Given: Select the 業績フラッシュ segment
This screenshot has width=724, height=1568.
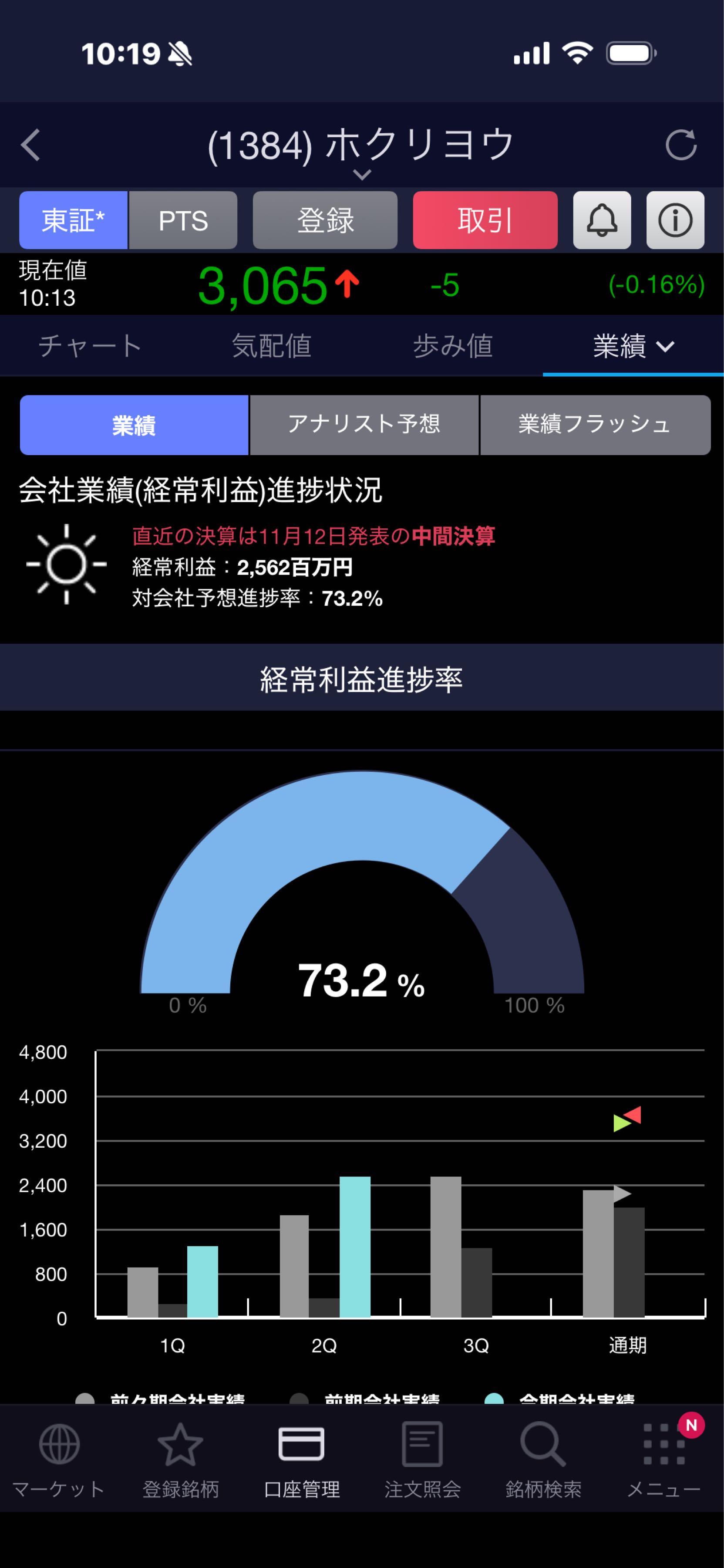Looking at the screenshot, I should 595,424.
